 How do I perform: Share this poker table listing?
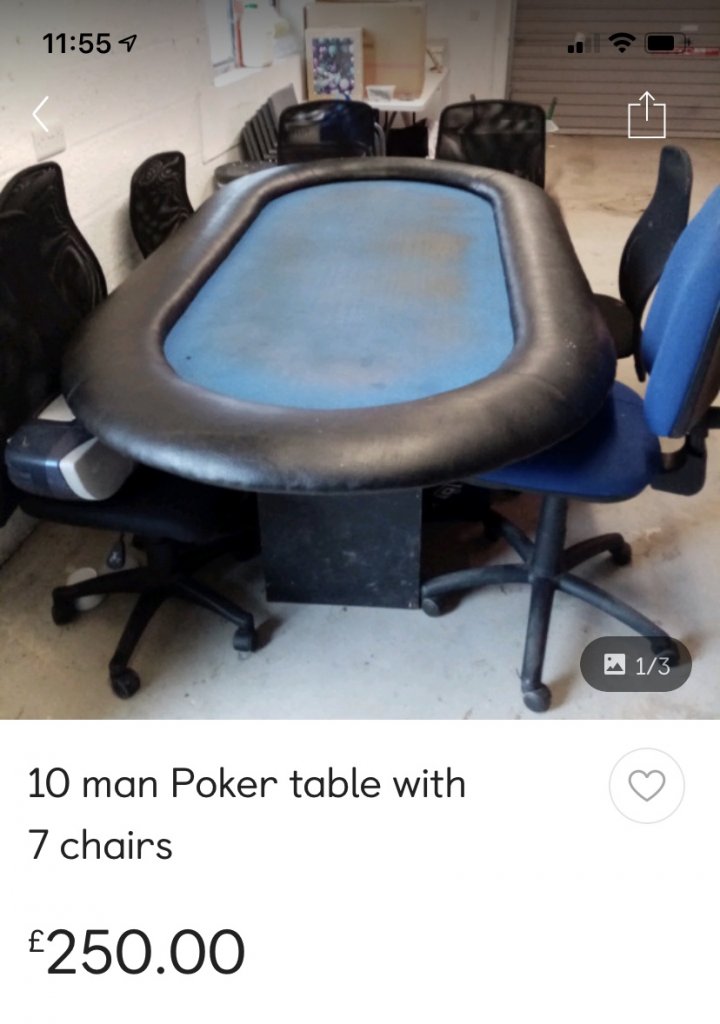click(646, 114)
